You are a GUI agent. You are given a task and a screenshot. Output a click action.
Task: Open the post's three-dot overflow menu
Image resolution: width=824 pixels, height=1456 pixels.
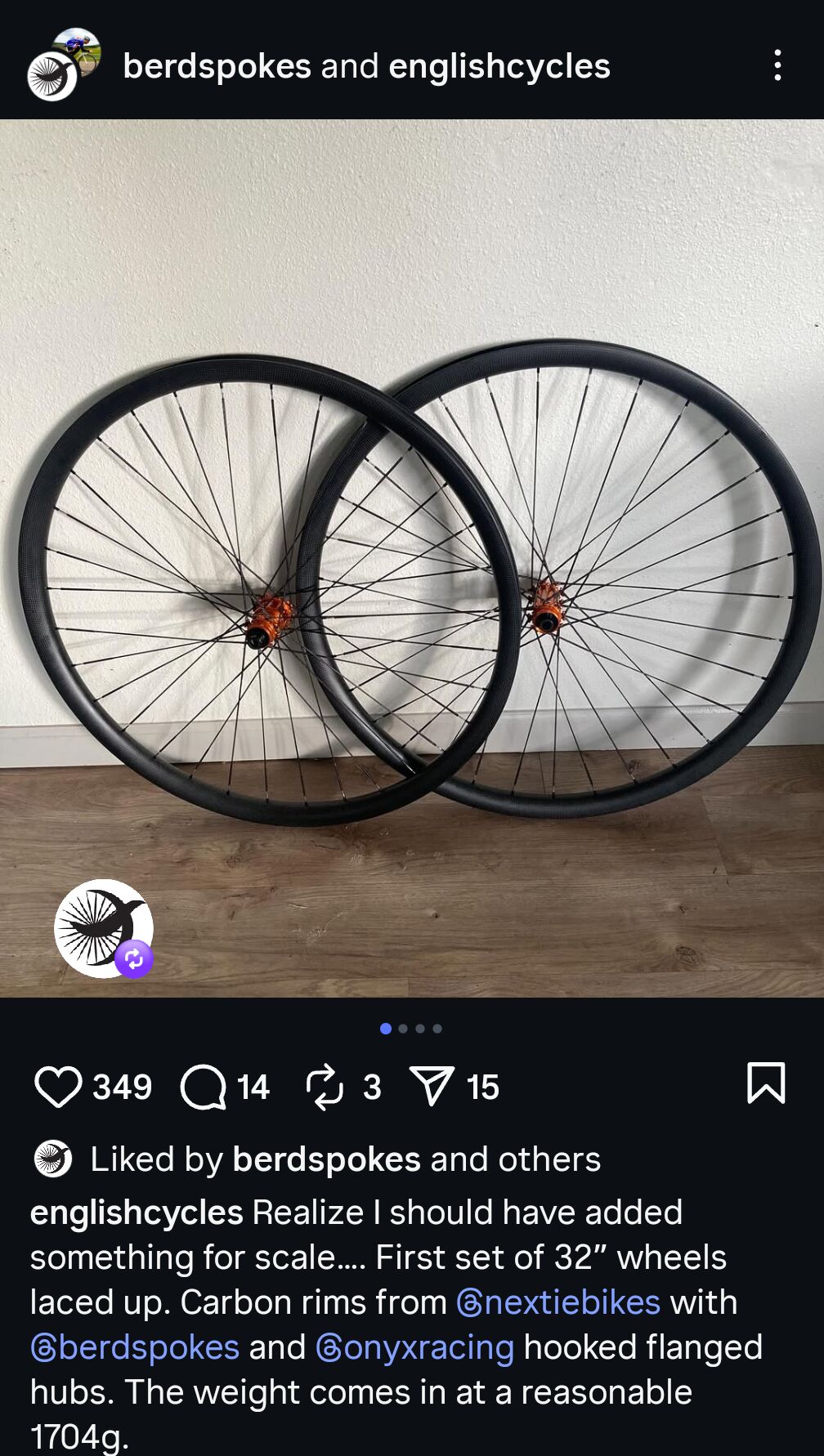(x=777, y=65)
